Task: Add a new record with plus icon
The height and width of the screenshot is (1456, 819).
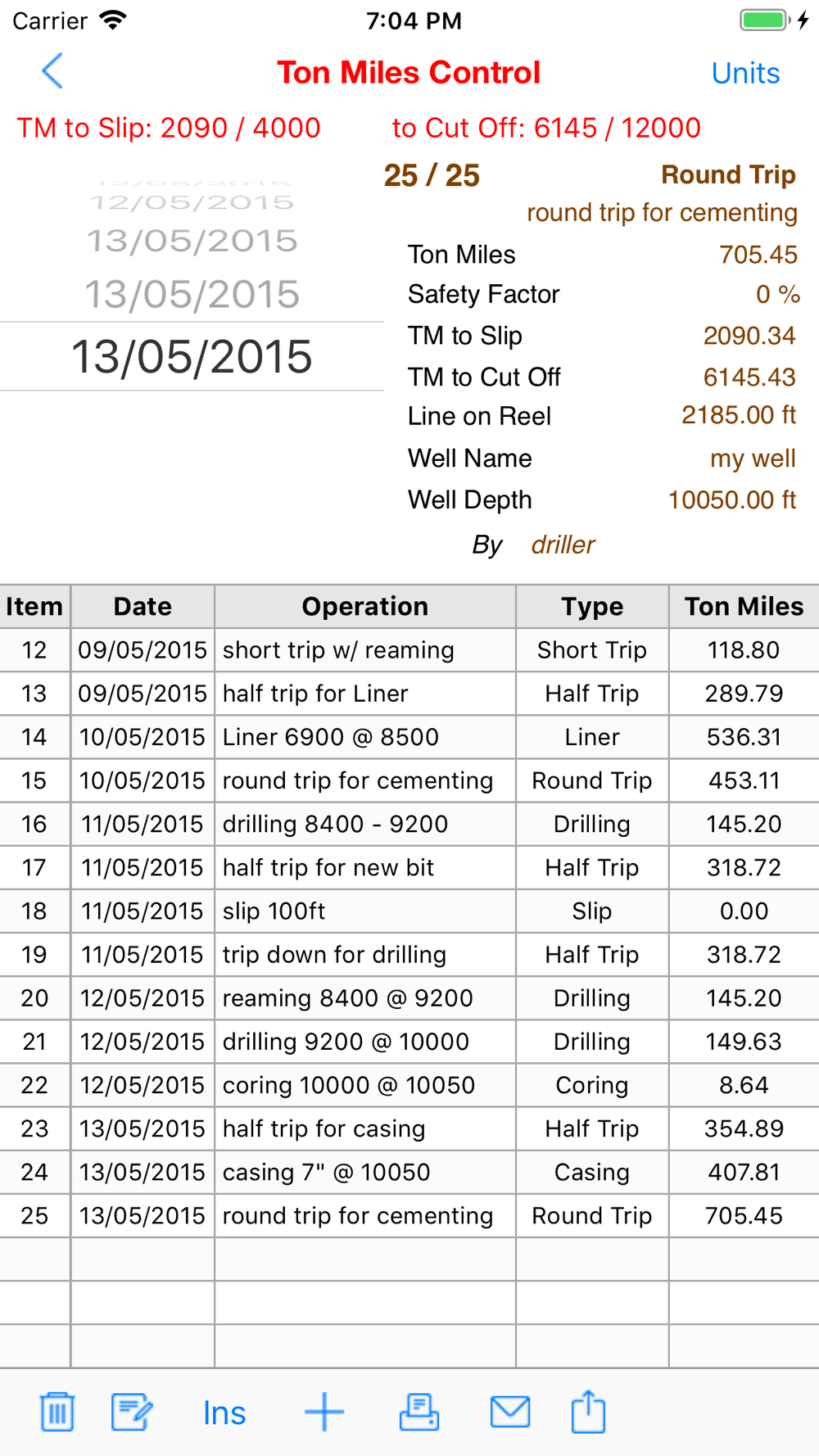Action: point(324,1413)
